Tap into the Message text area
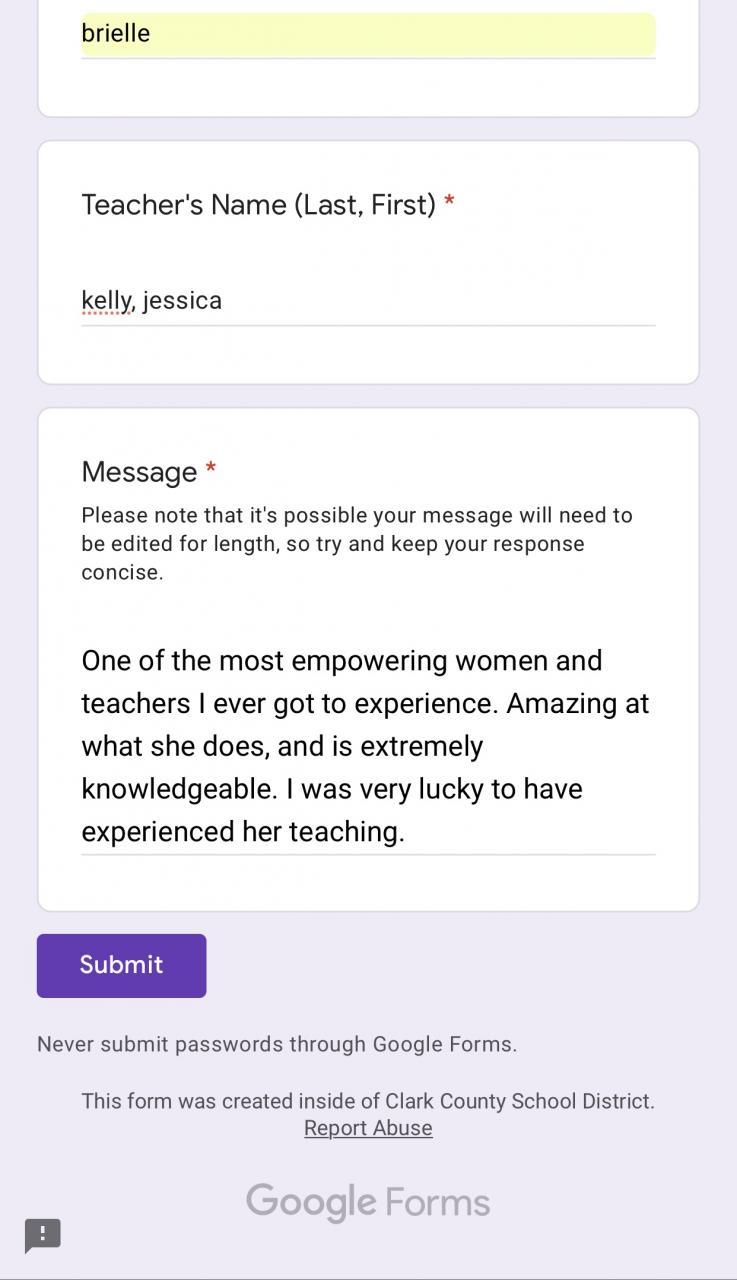 (x=367, y=745)
